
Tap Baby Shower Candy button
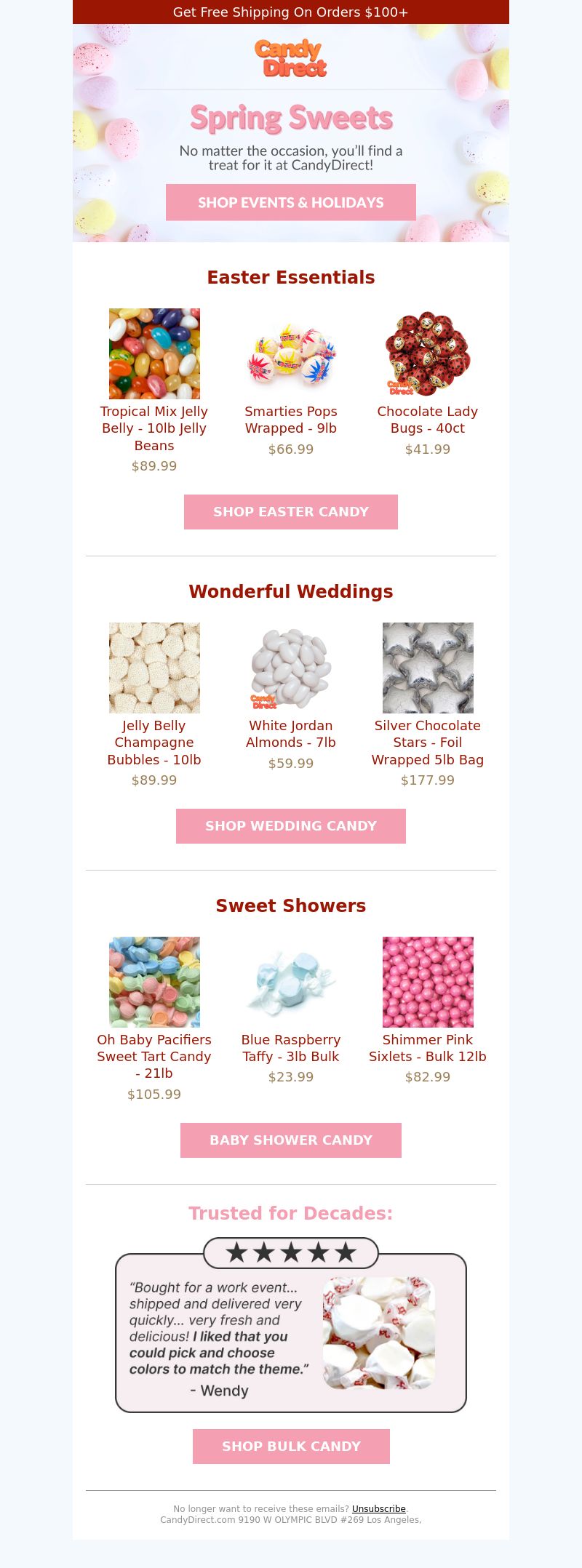291,1140
